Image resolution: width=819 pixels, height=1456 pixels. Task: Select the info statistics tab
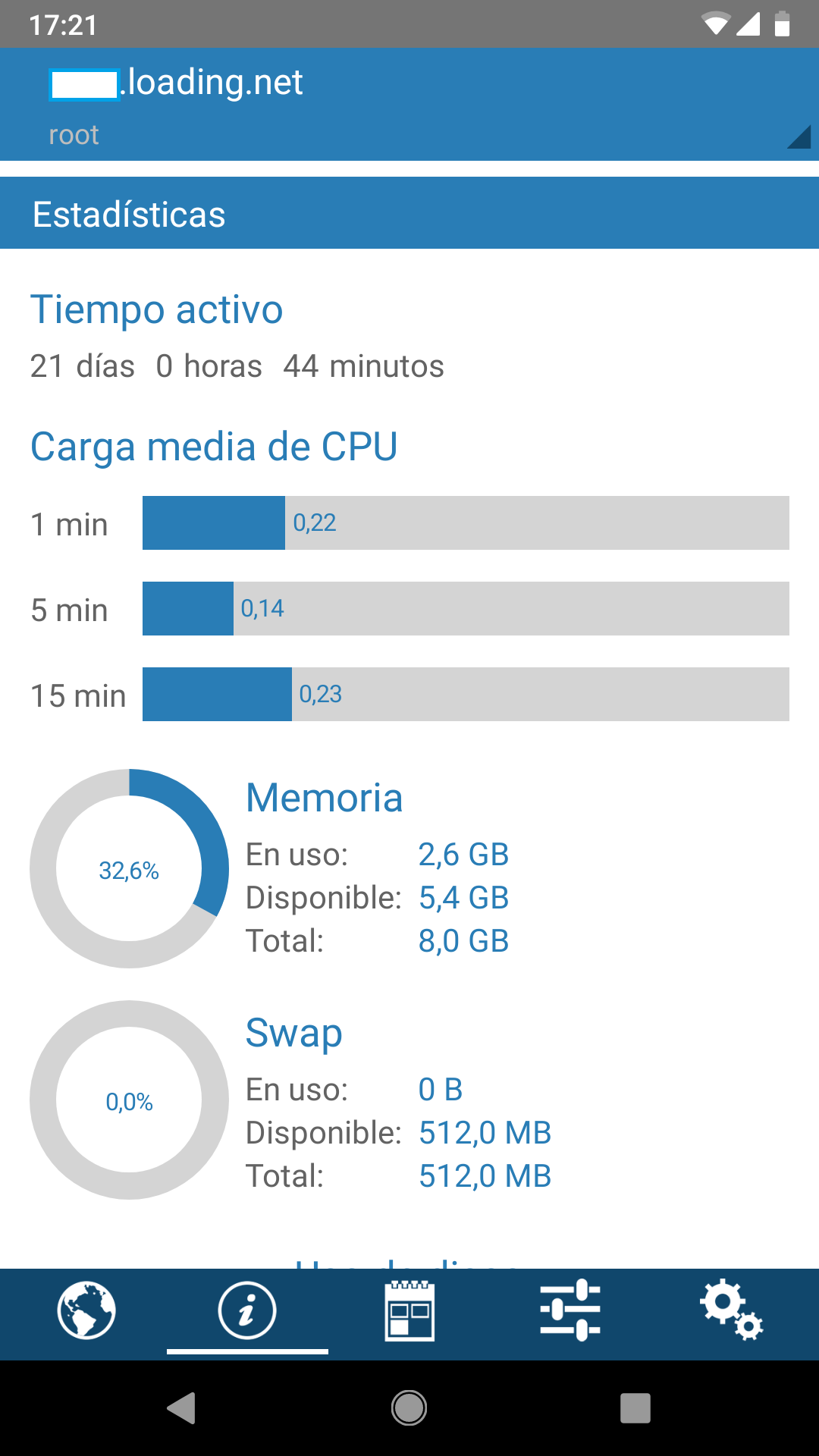(x=247, y=1310)
